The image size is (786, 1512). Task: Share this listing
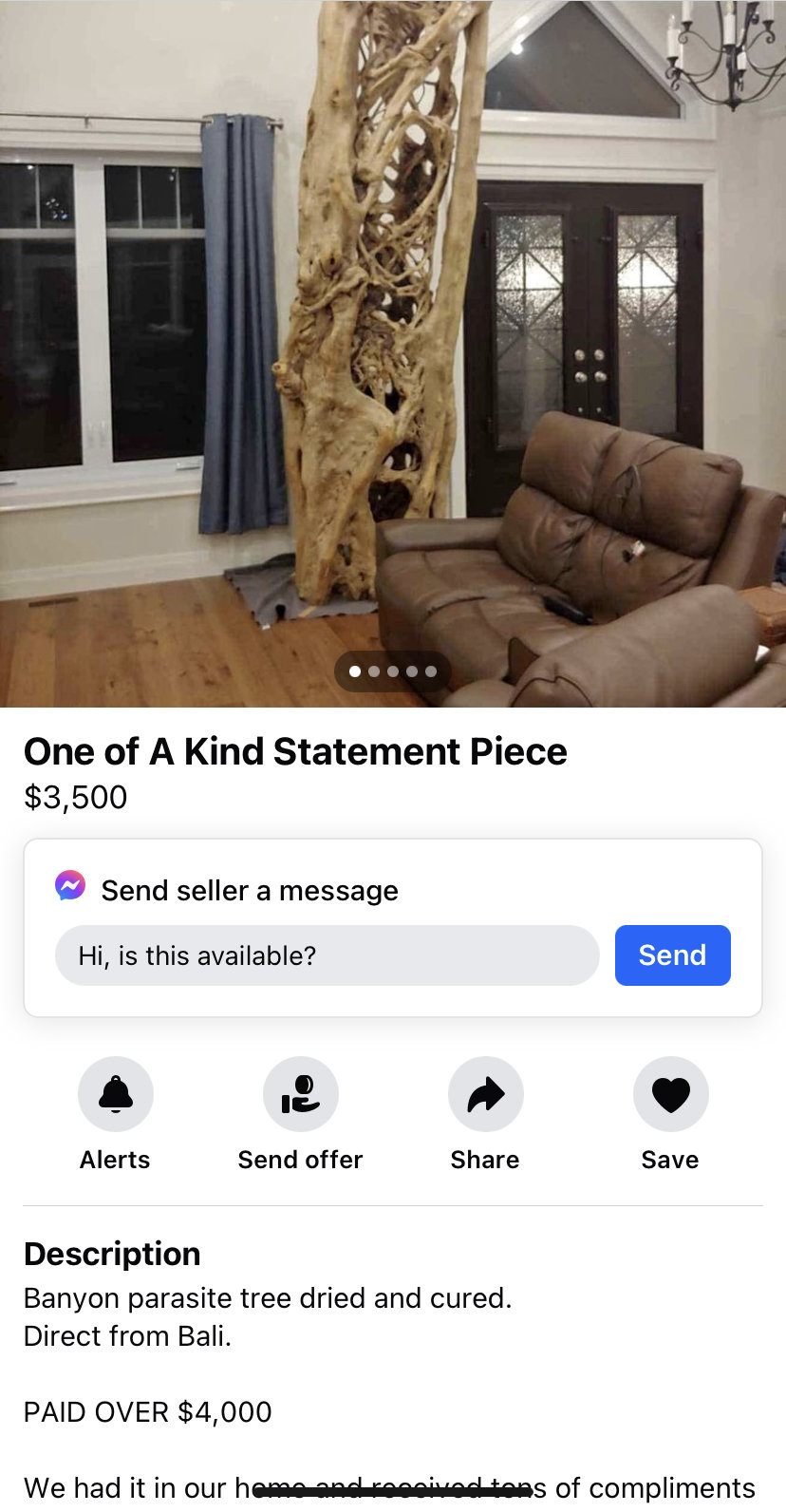(x=485, y=1094)
